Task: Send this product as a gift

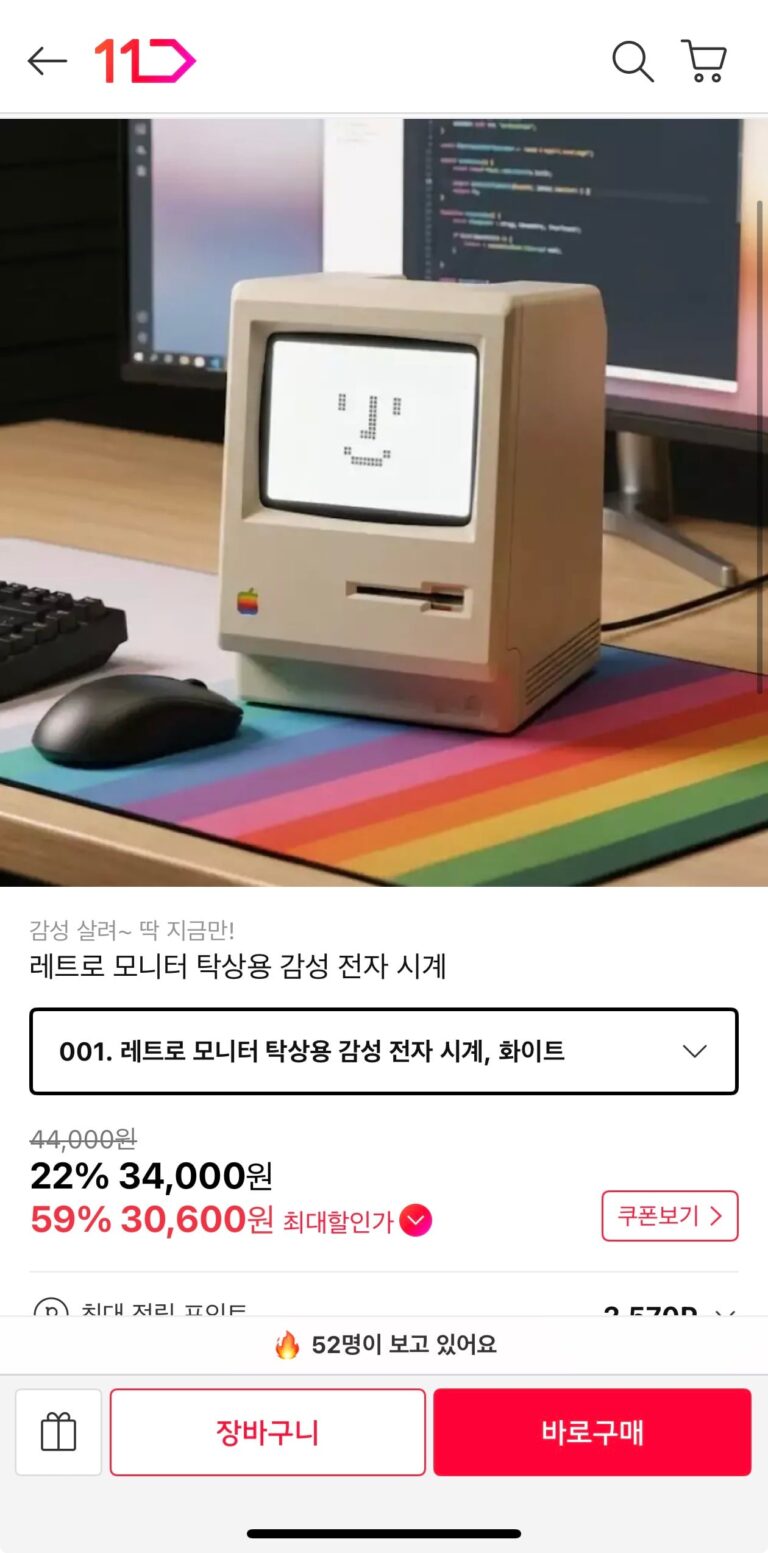Action: coord(58,1432)
